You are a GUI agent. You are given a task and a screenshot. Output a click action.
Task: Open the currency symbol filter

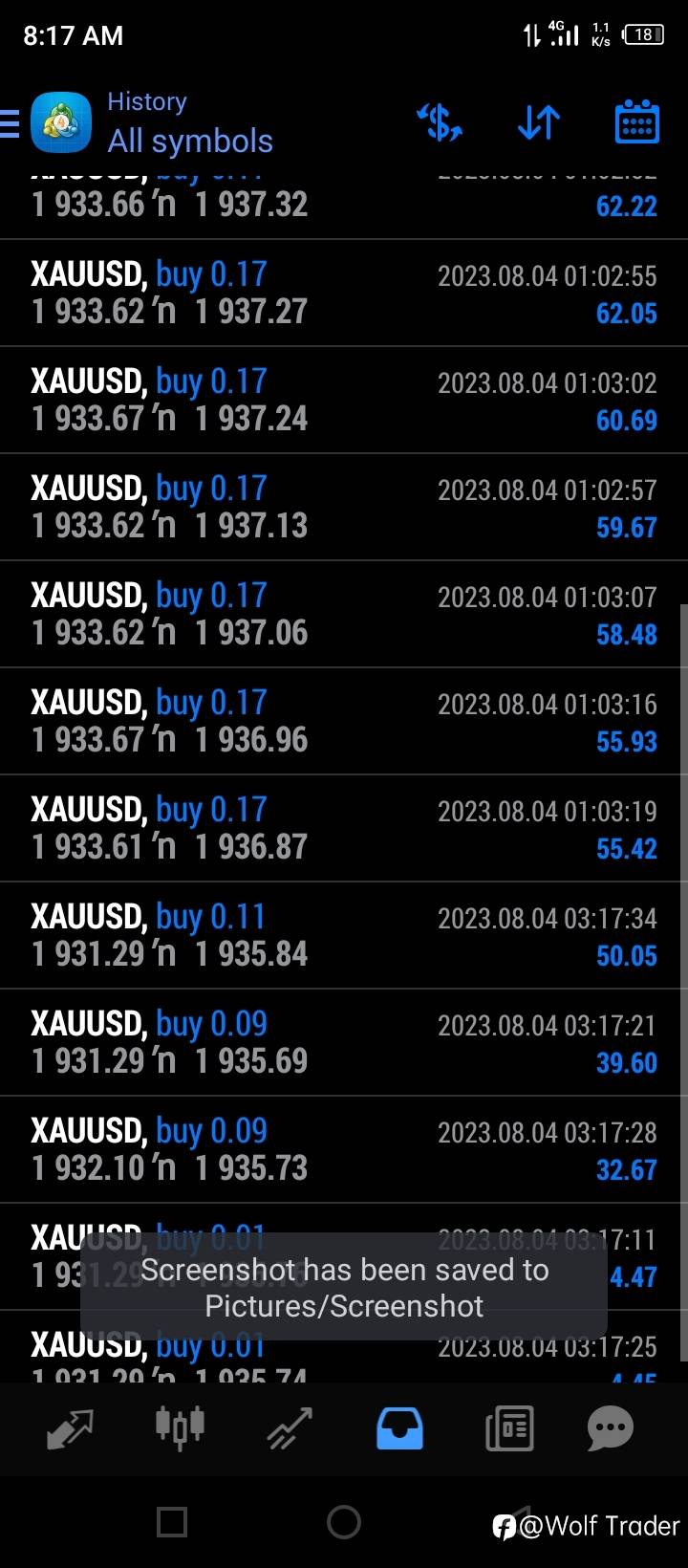(x=441, y=123)
